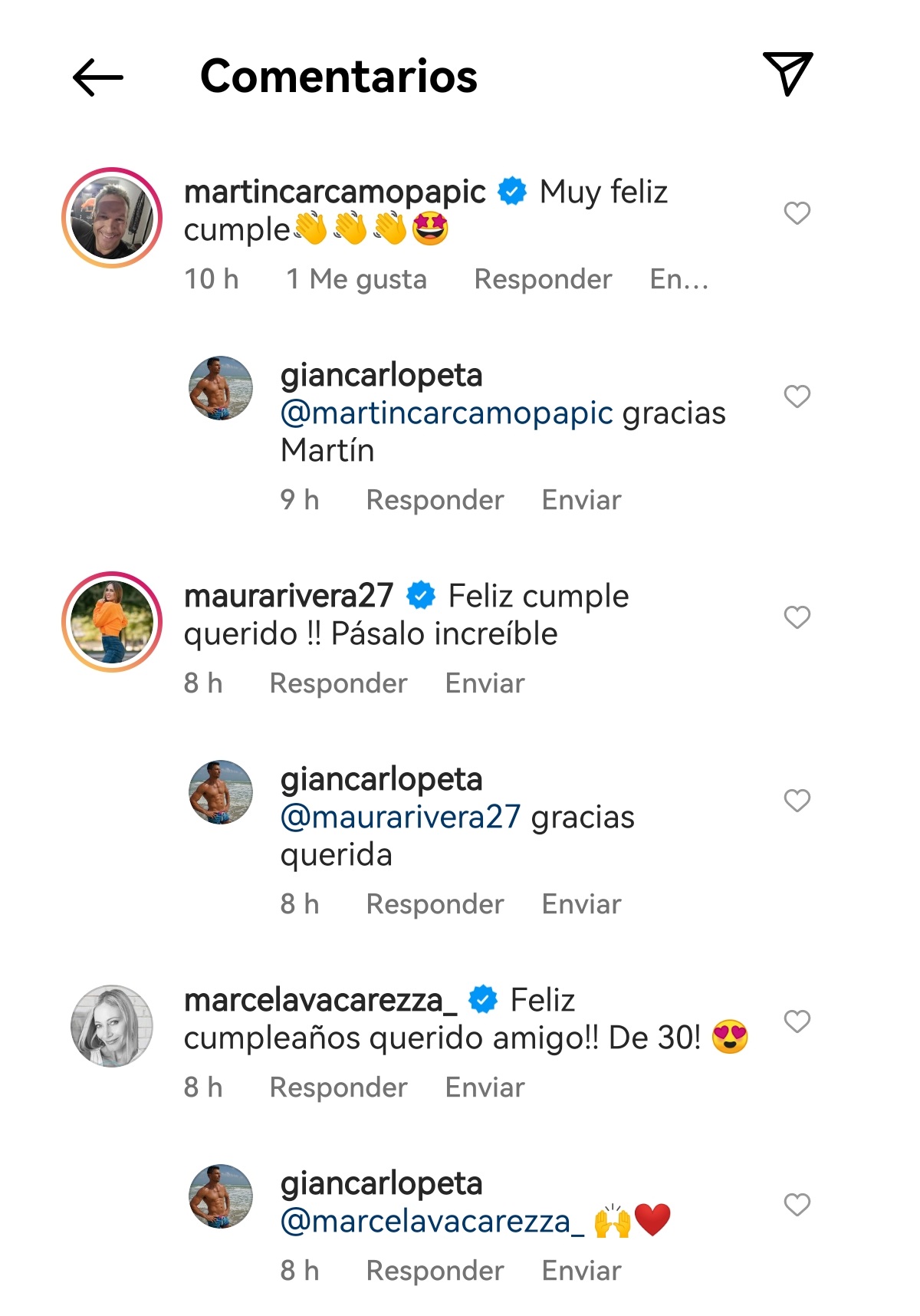Tap Enviar under marcelavacarezza_'s comment
920x1316 pixels.
pos(485,1087)
